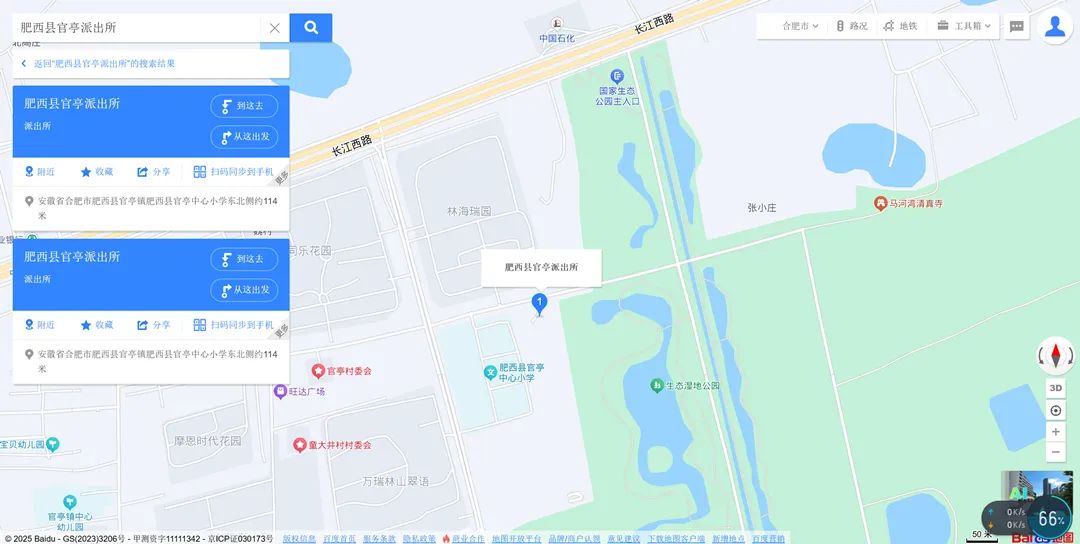Open the messages icon beside 工具箱
The image size is (1080, 544).
pyautogui.click(x=1017, y=26)
